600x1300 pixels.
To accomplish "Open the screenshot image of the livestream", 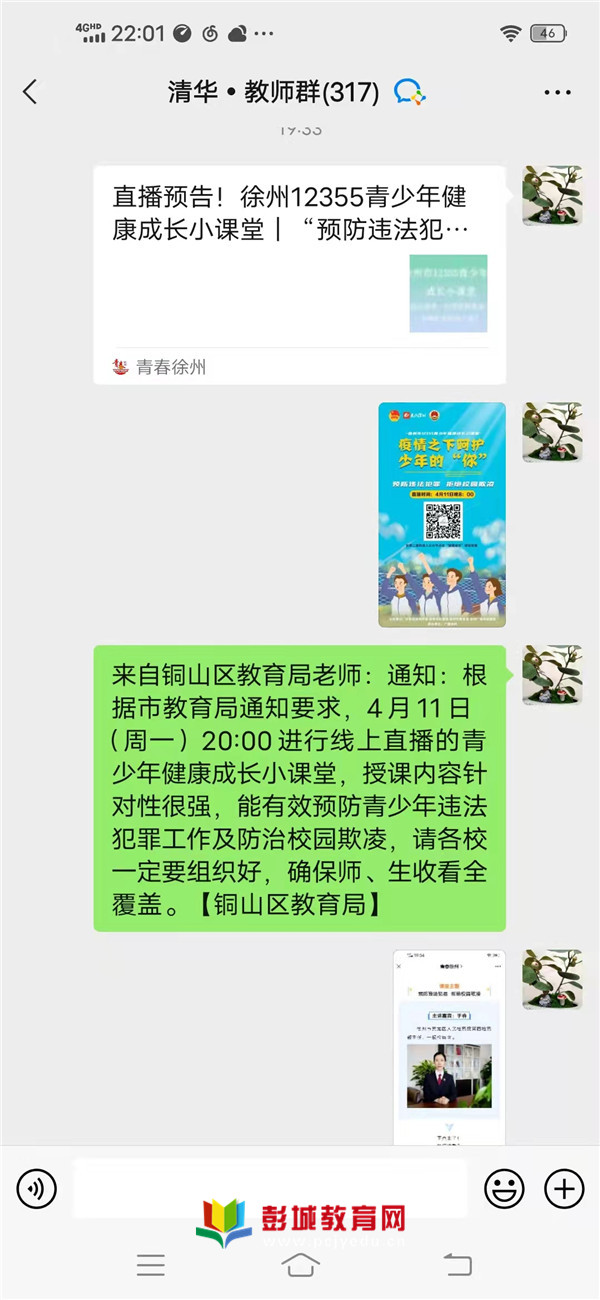I will tap(448, 1046).
